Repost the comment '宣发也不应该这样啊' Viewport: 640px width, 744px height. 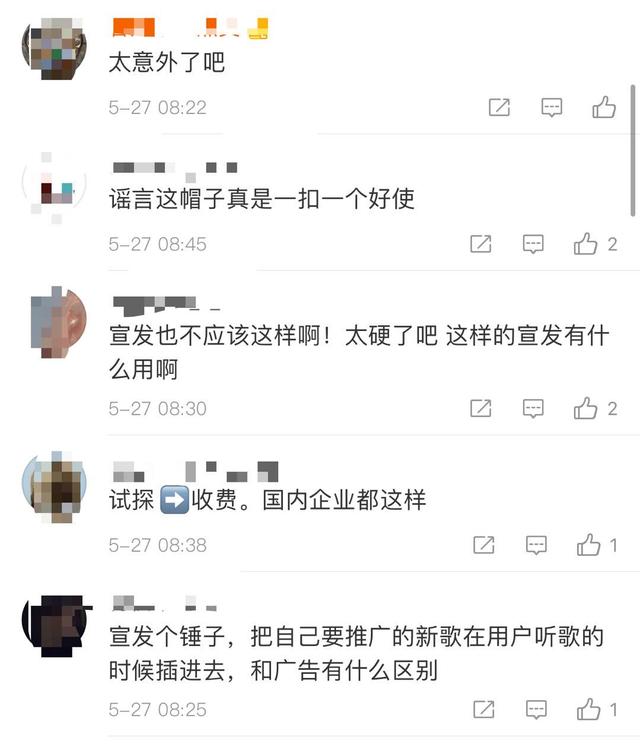coord(481,408)
